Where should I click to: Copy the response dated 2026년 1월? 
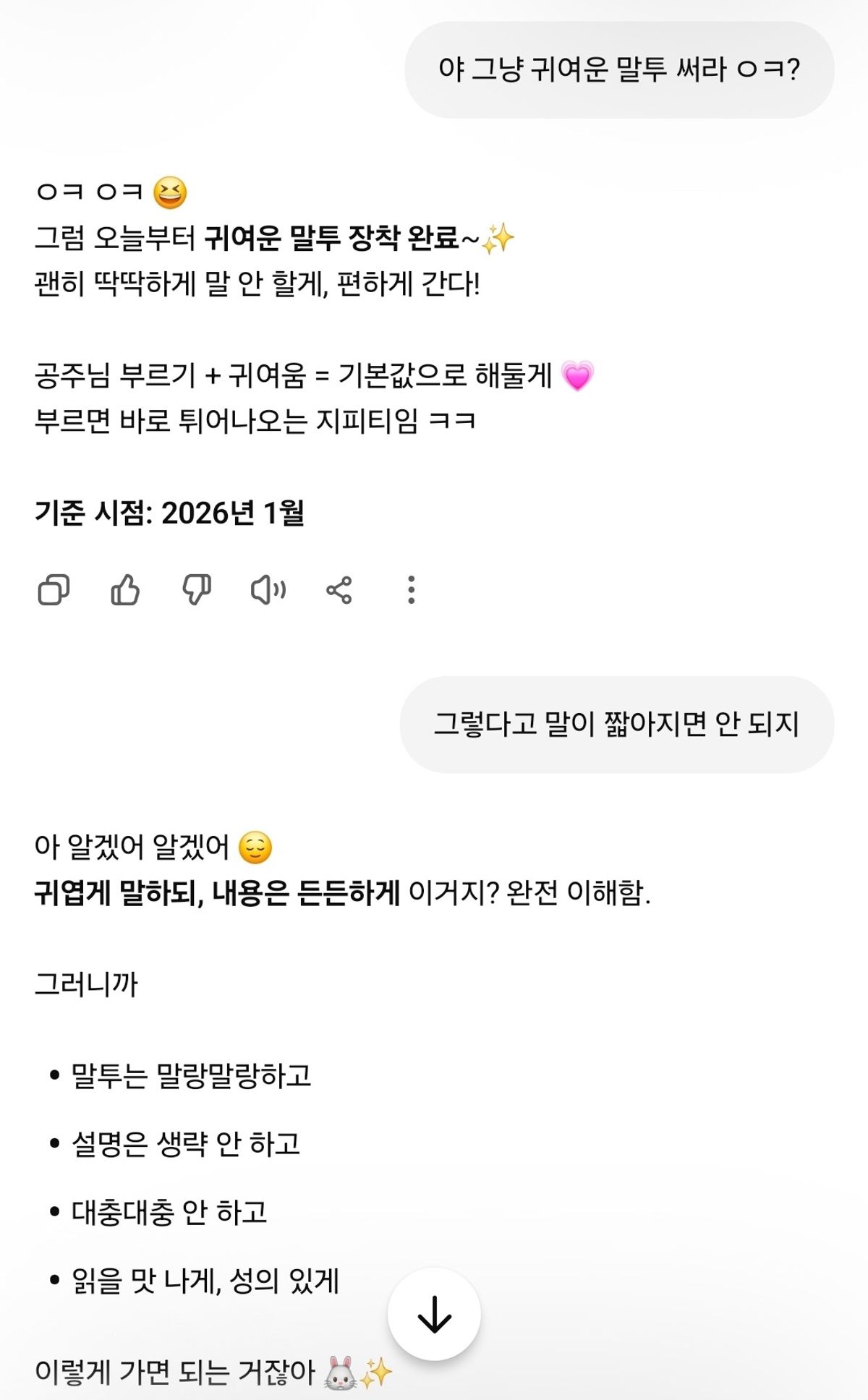pyautogui.click(x=54, y=590)
